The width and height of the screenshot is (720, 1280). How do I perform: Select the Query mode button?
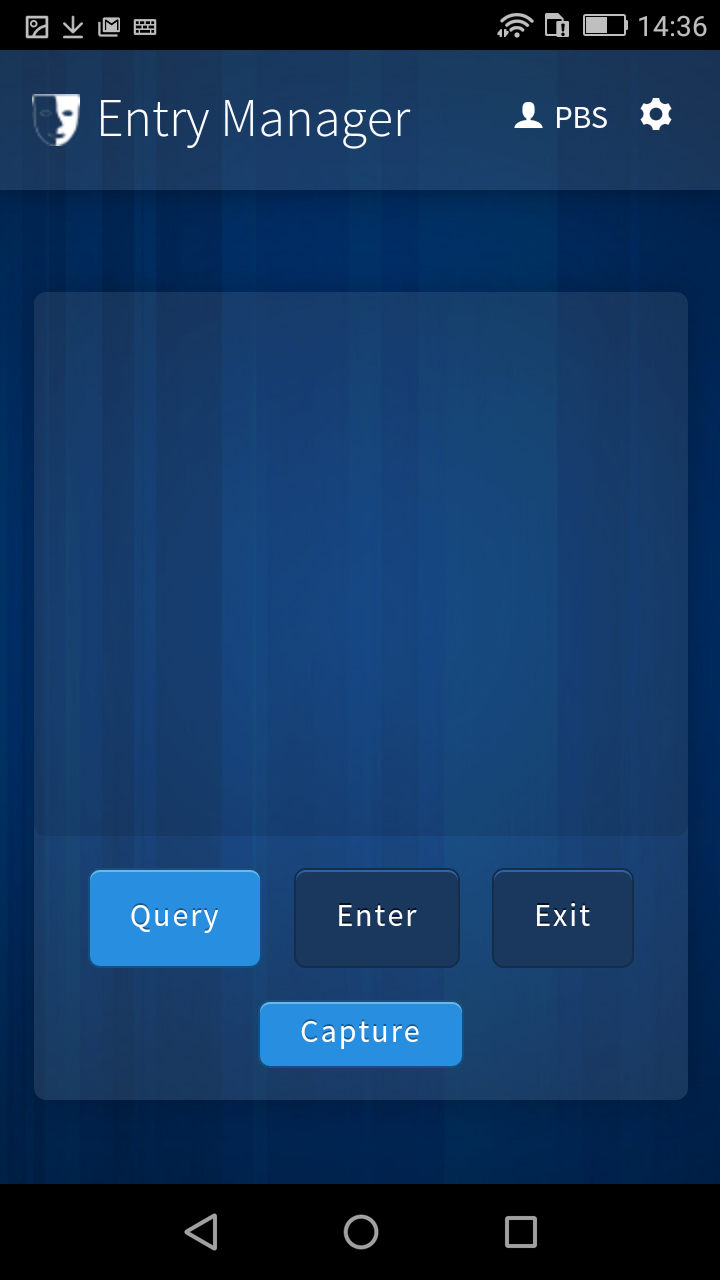pyautogui.click(x=175, y=917)
